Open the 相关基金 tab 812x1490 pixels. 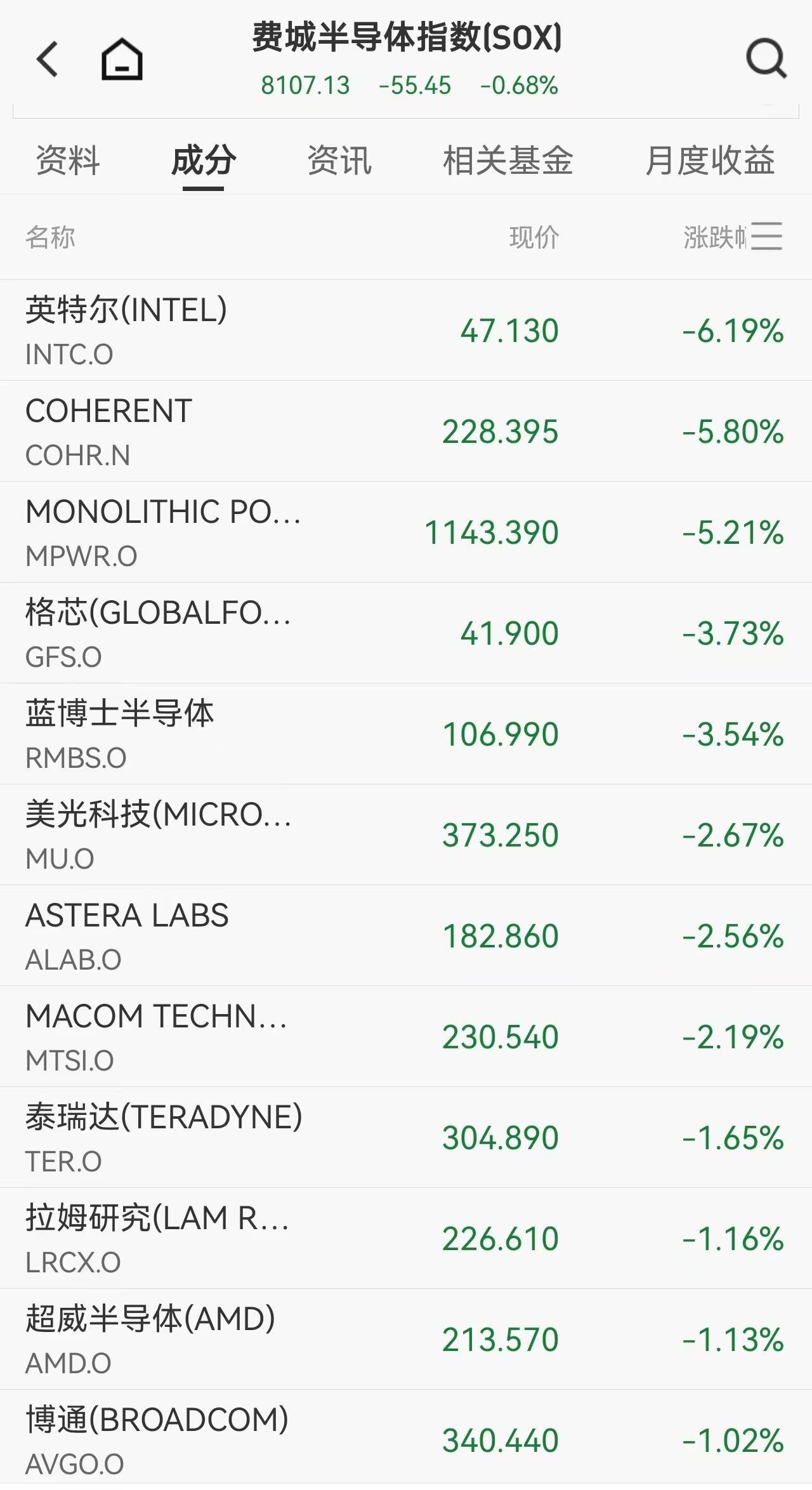507,161
